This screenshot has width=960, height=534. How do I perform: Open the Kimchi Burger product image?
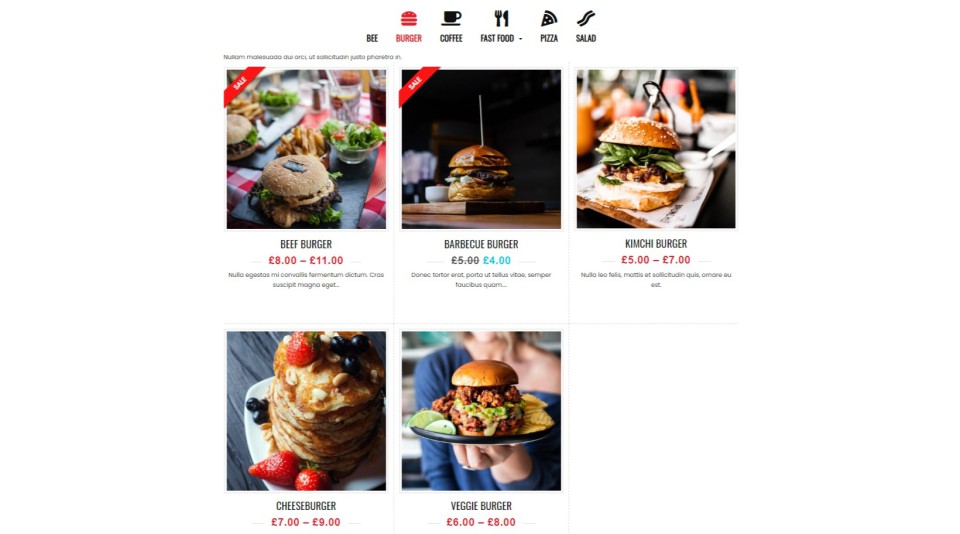[x=656, y=149]
